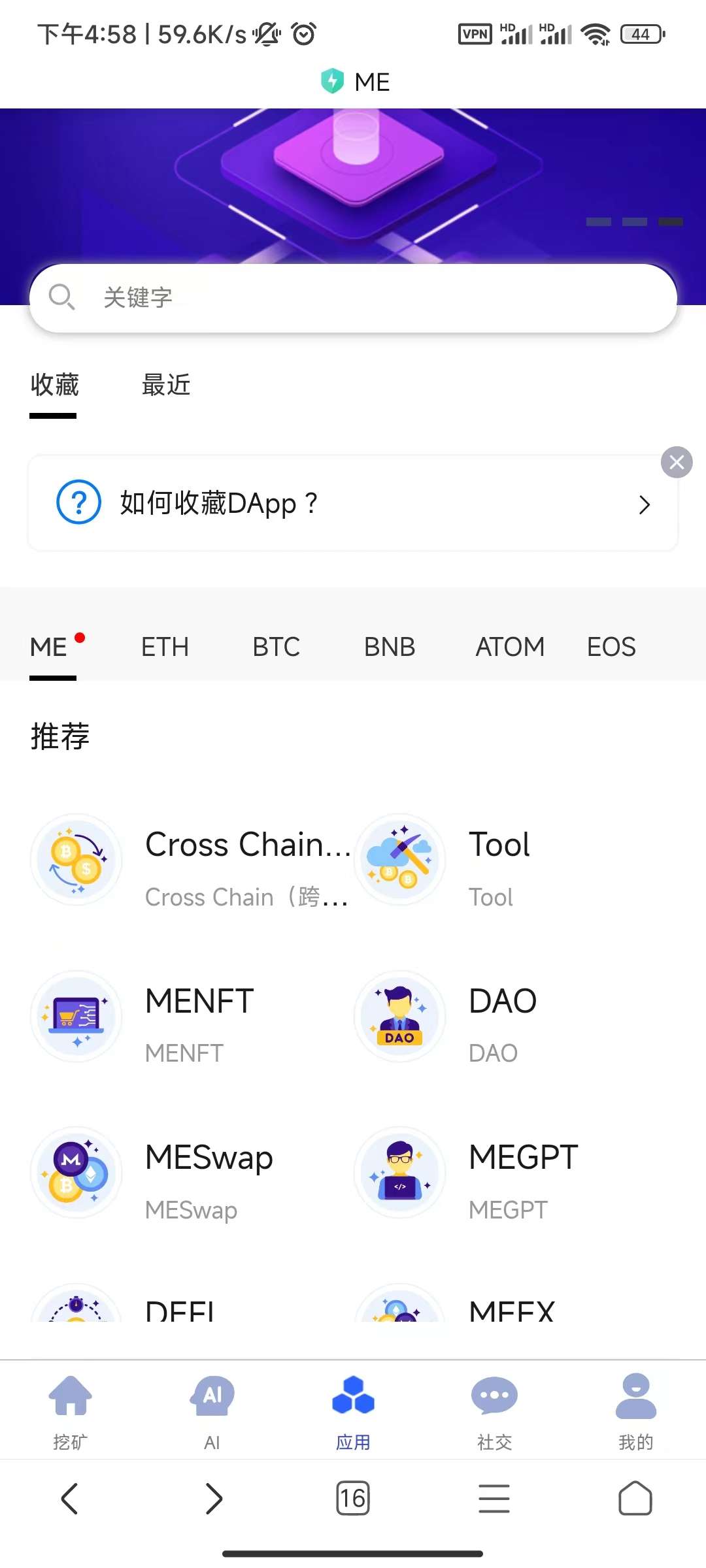Select the ETH chain tab

pos(165,647)
